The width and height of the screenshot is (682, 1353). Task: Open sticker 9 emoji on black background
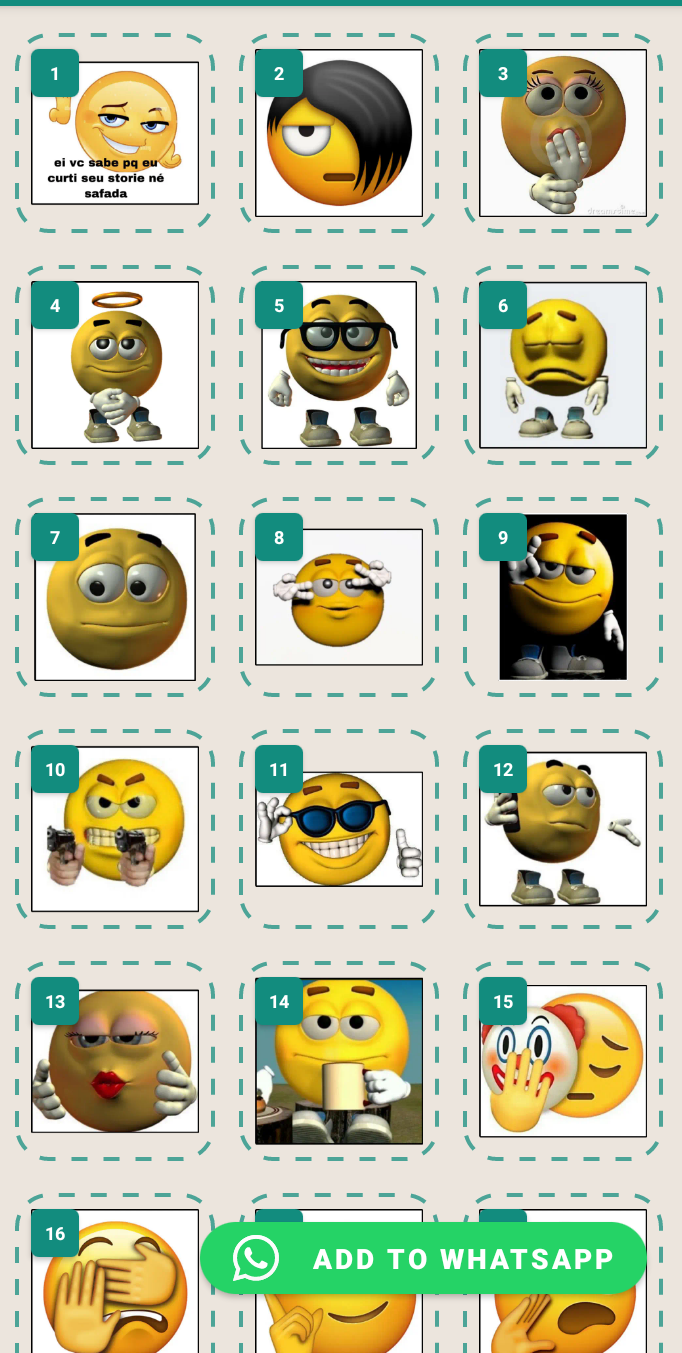[563, 597]
